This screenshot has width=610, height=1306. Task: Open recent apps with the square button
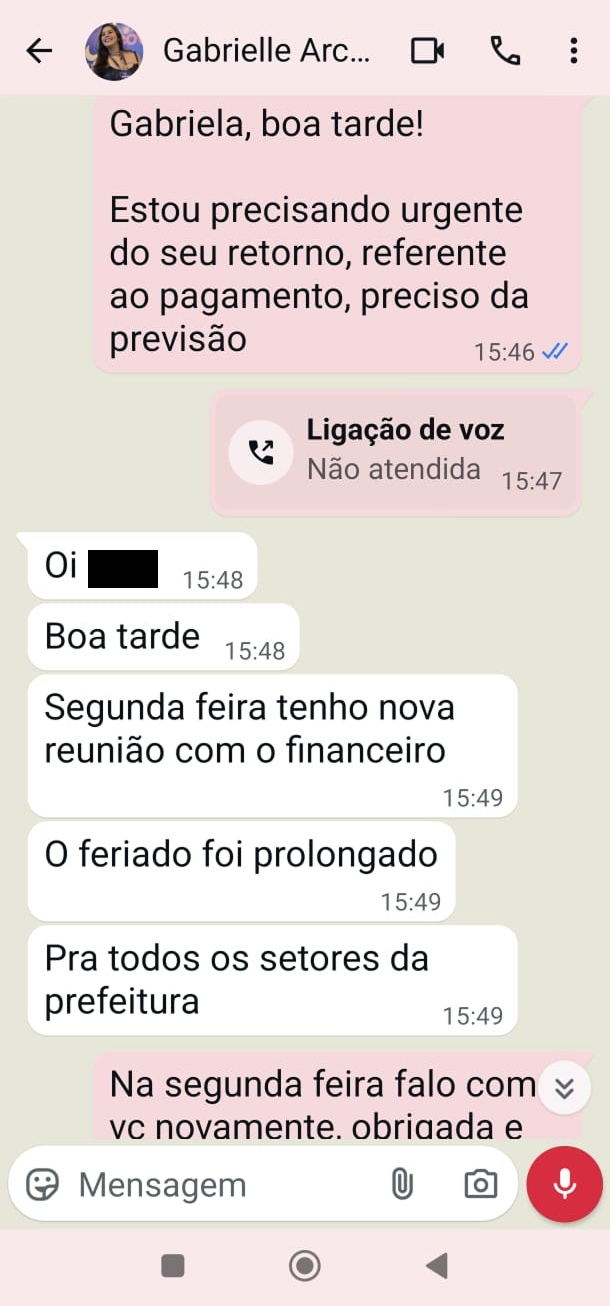click(x=173, y=1266)
